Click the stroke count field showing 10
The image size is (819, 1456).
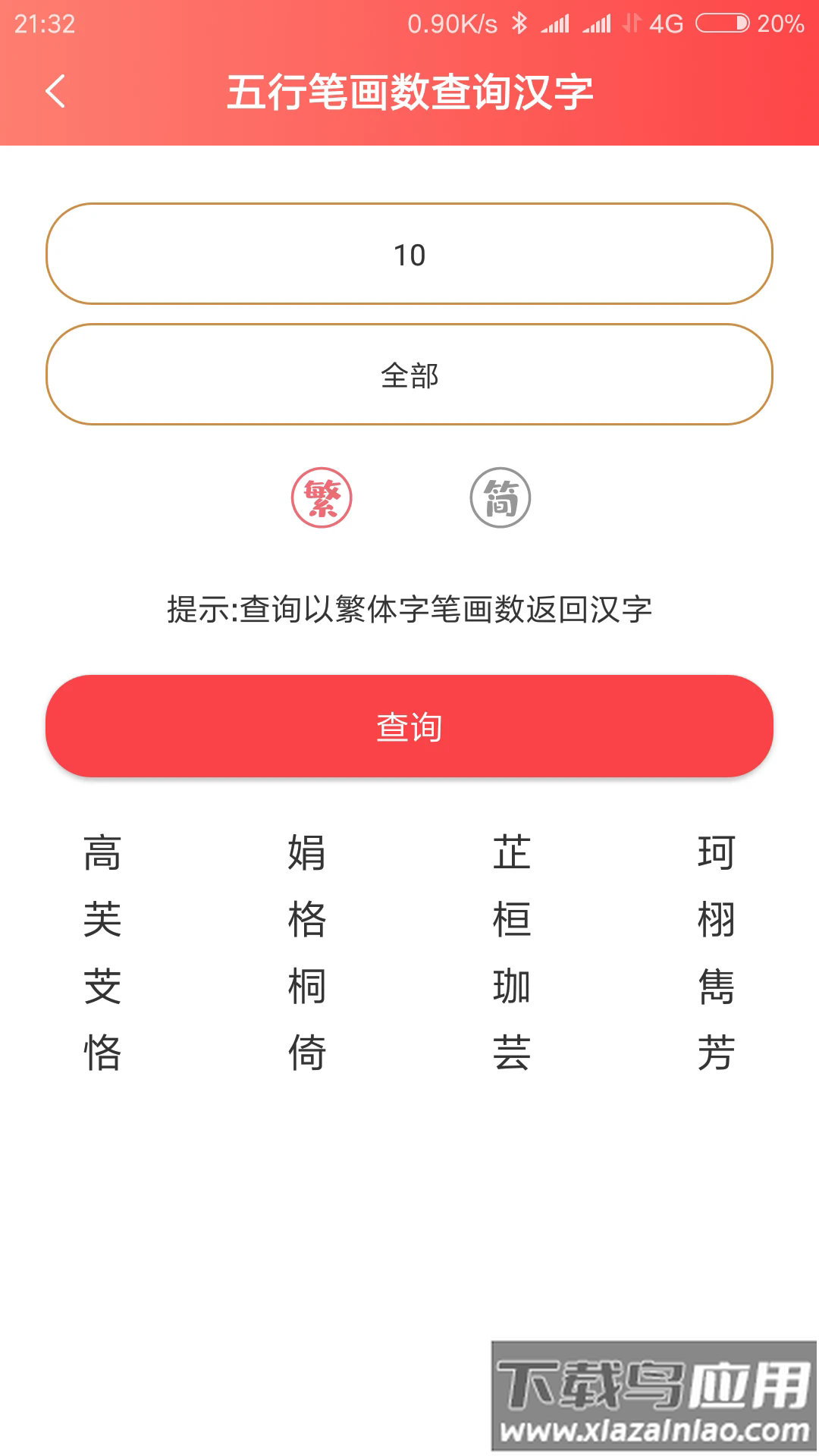point(409,256)
